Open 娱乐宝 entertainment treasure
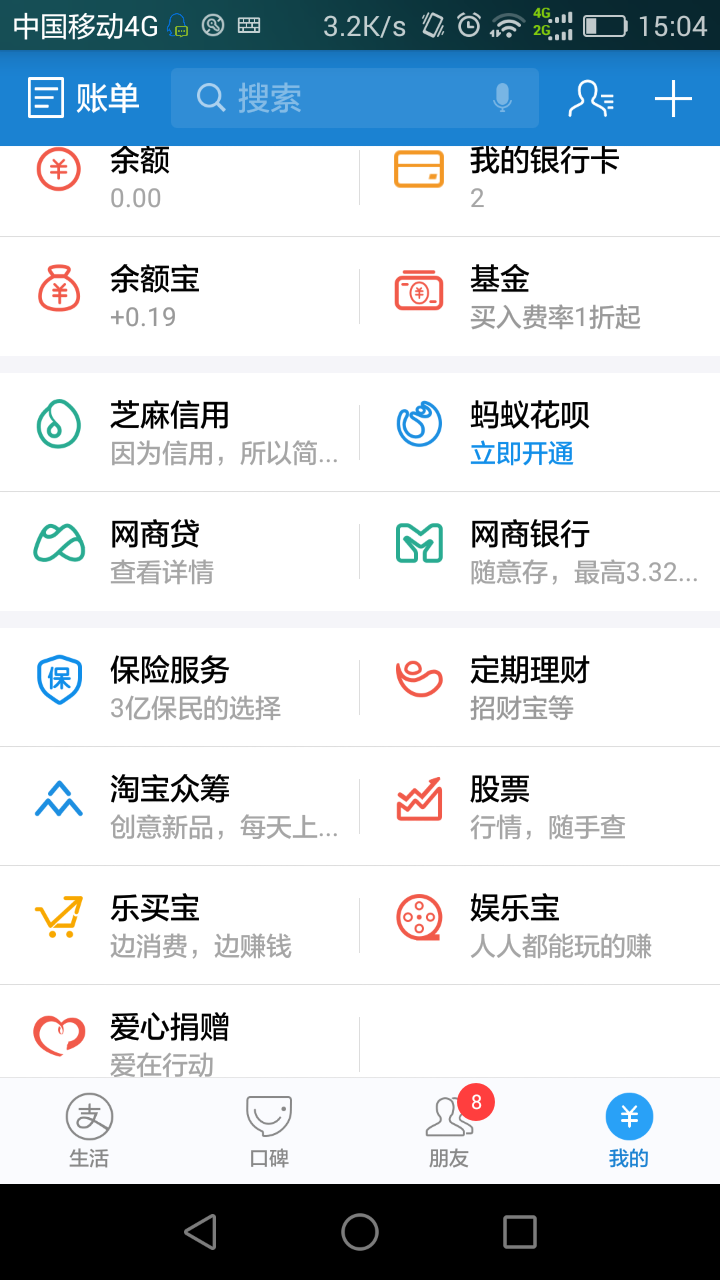 (540, 925)
